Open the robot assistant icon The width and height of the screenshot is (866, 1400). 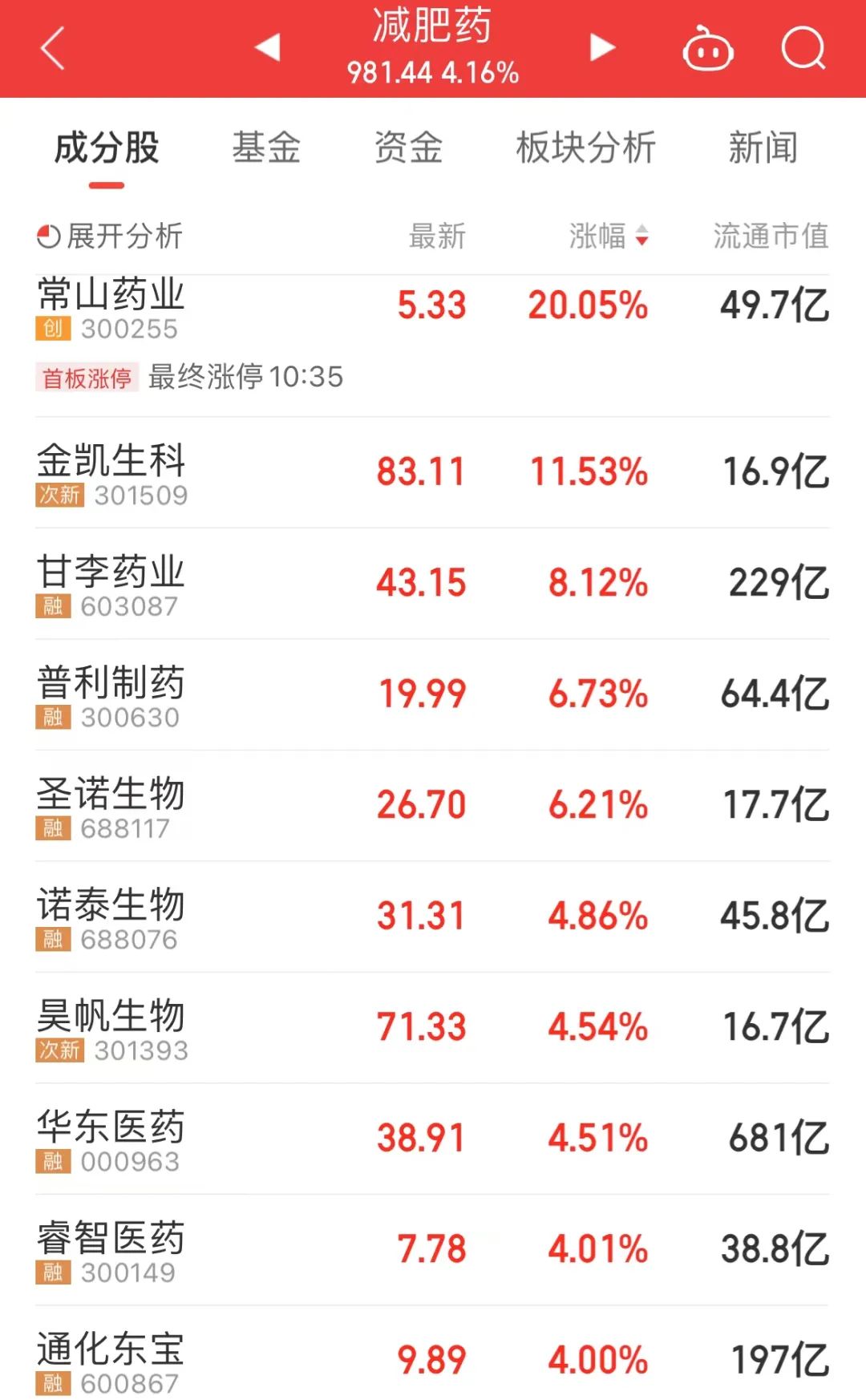(x=707, y=50)
